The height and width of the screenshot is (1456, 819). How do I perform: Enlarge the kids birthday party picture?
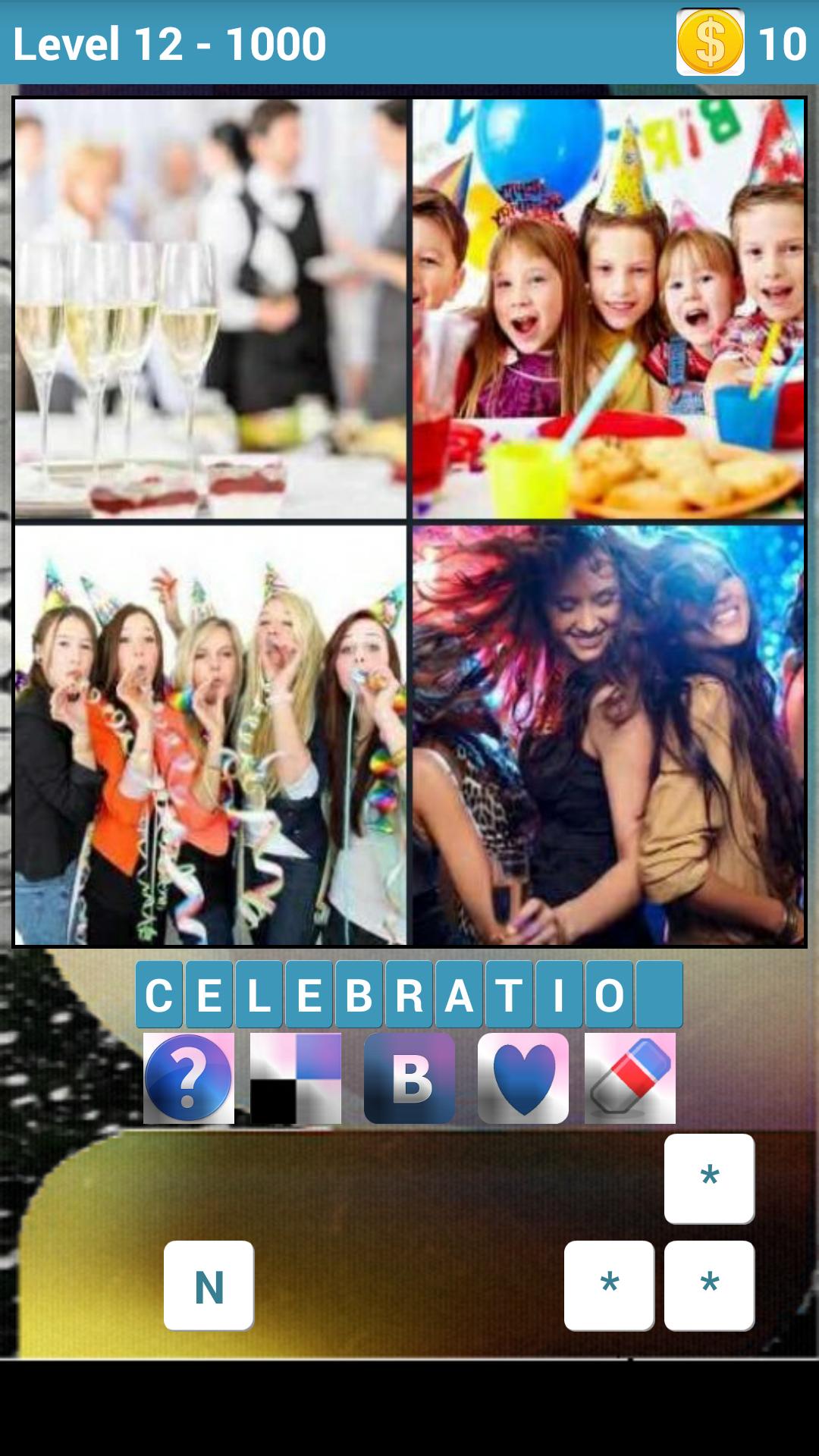pos(608,309)
